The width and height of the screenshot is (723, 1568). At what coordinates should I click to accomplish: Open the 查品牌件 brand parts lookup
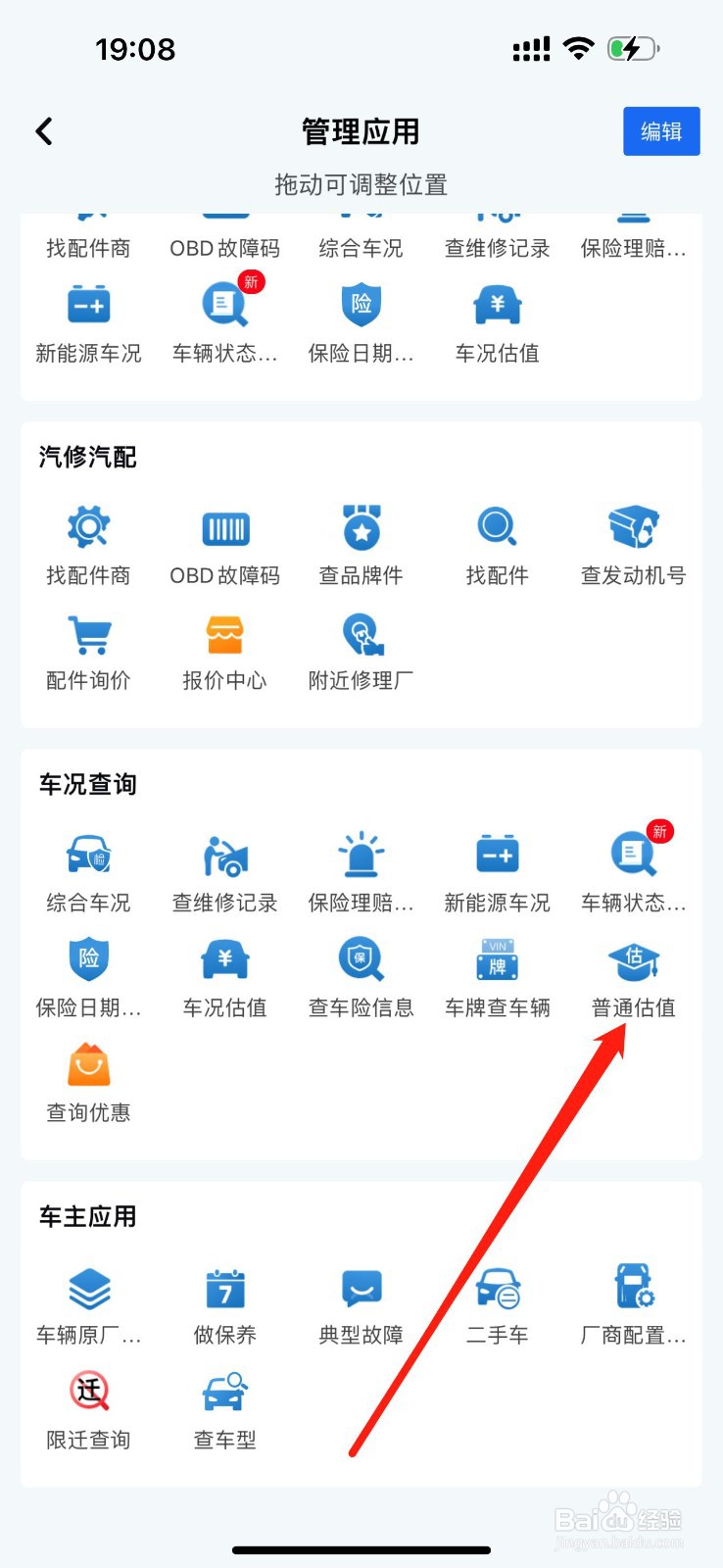coord(361,529)
